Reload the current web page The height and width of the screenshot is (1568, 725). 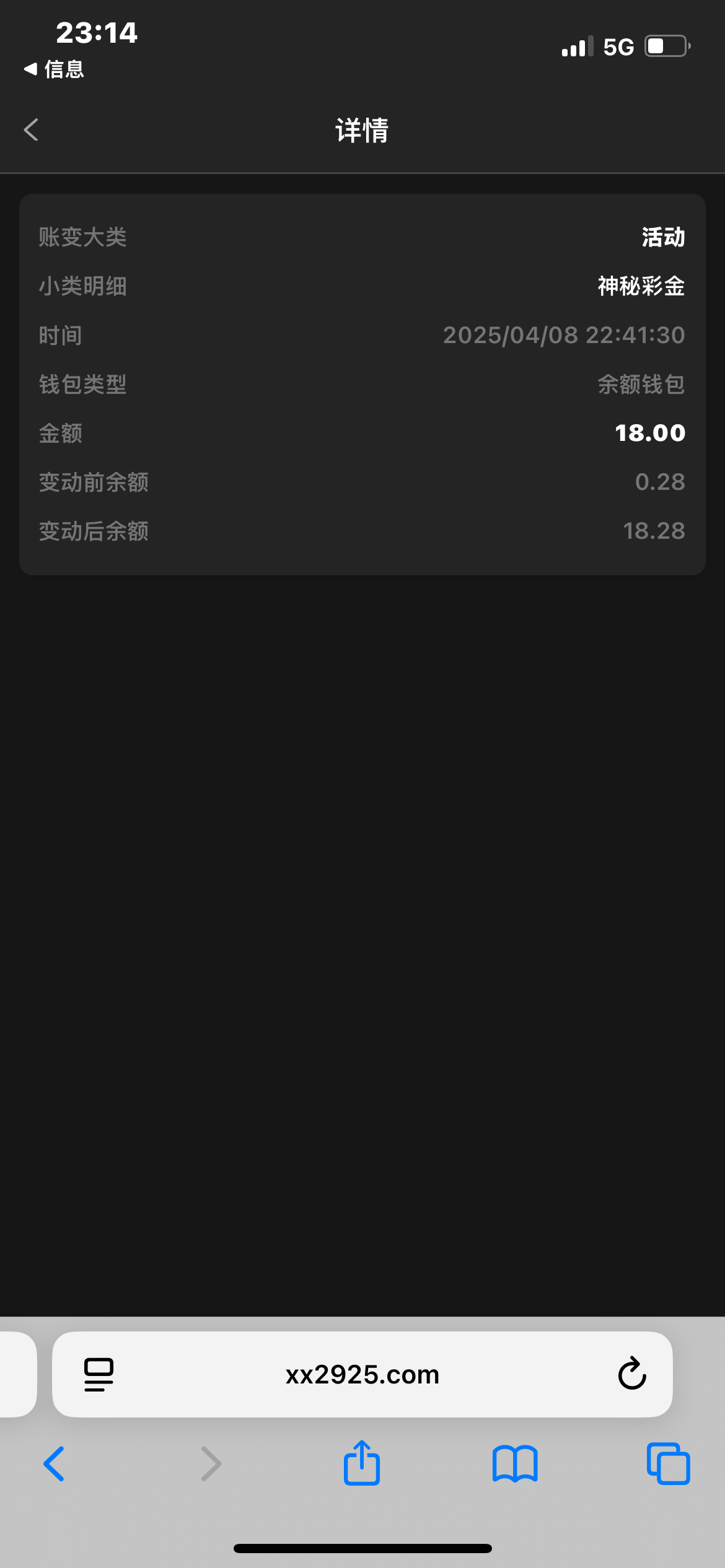click(632, 1374)
